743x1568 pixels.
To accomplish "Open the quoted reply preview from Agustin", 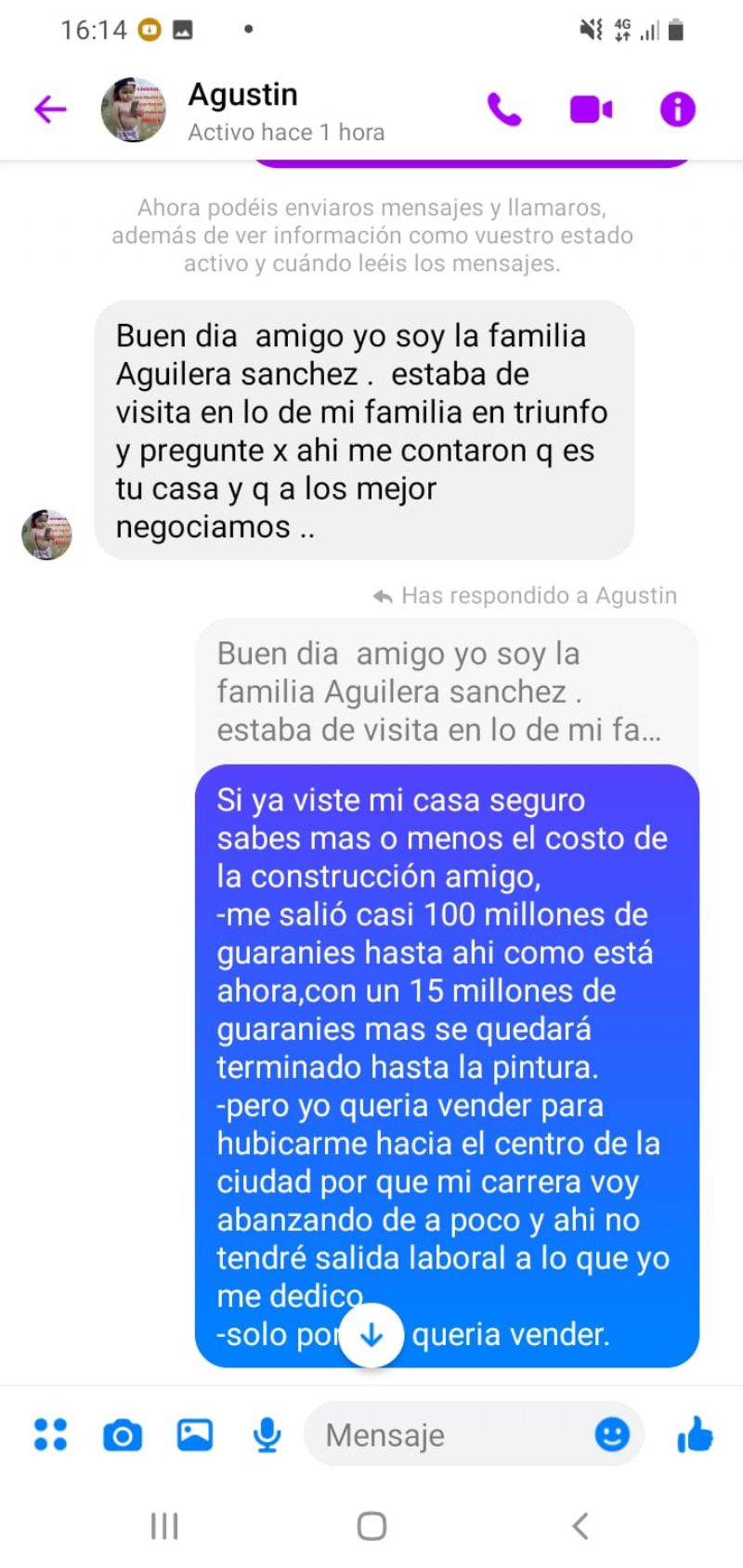I will [x=447, y=692].
